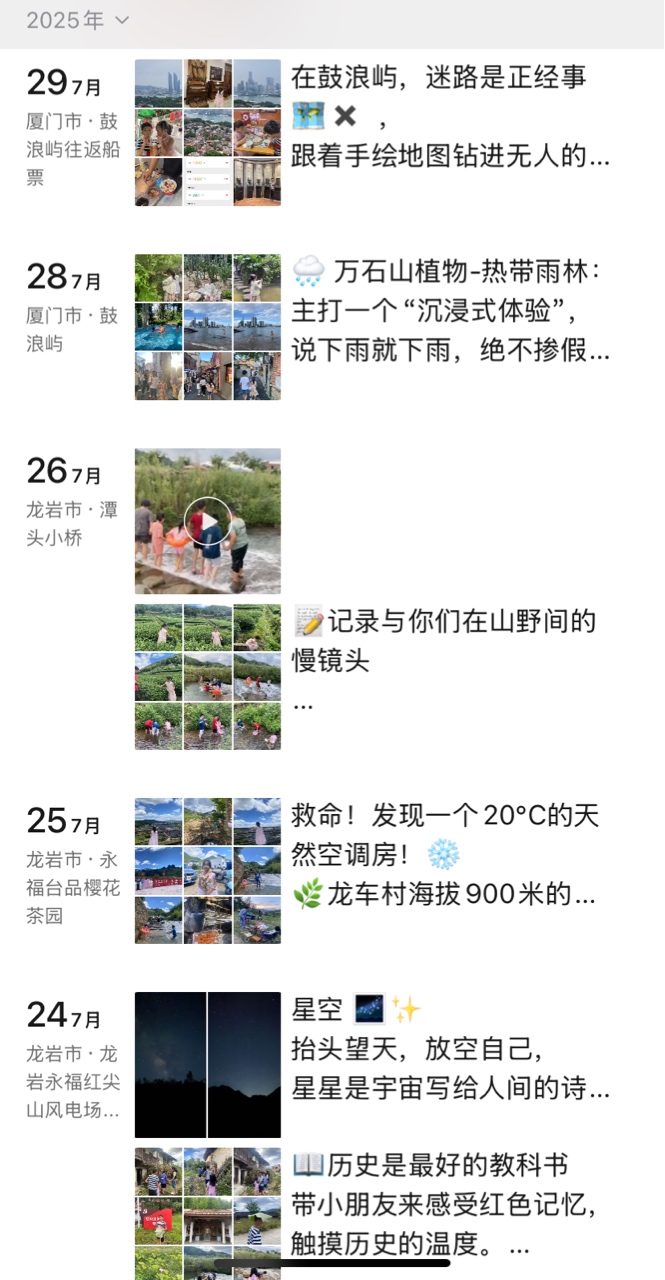Open the post 万石山植物-热带雨林
The height and width of the screenshot is (1280, 665).
click(x=450, y=310)
